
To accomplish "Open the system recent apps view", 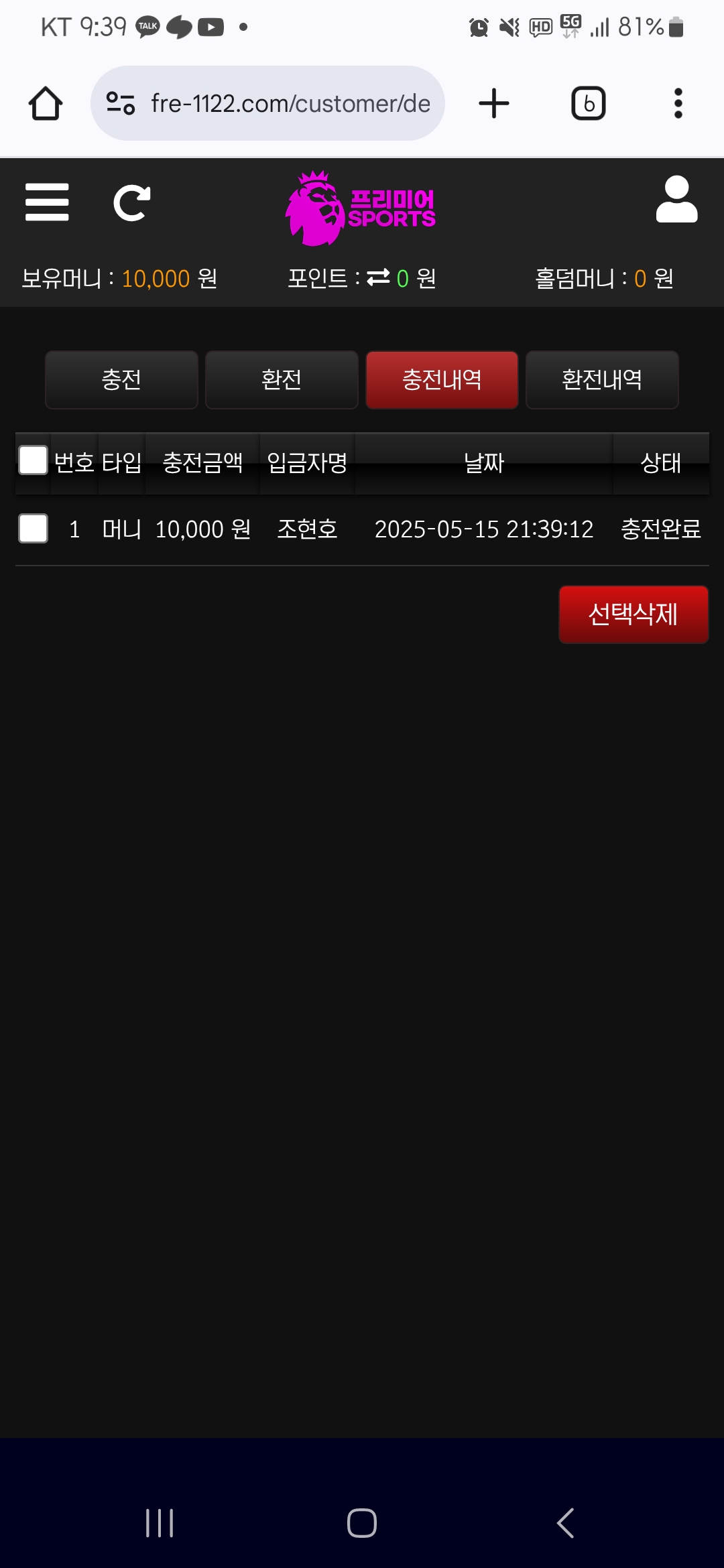I will point(160,1523).
